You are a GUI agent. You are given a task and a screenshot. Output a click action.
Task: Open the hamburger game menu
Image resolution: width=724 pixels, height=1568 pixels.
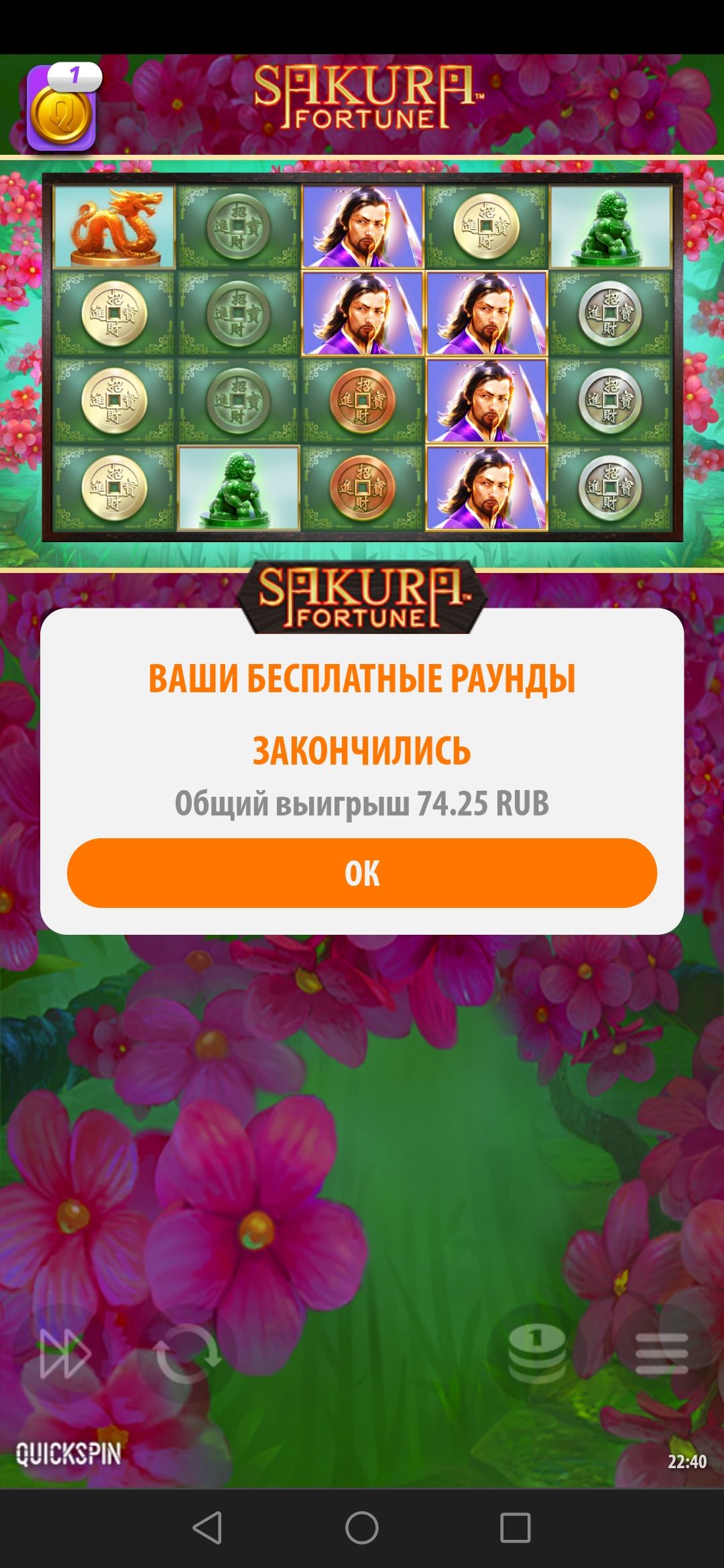[x=662, y=1354]
